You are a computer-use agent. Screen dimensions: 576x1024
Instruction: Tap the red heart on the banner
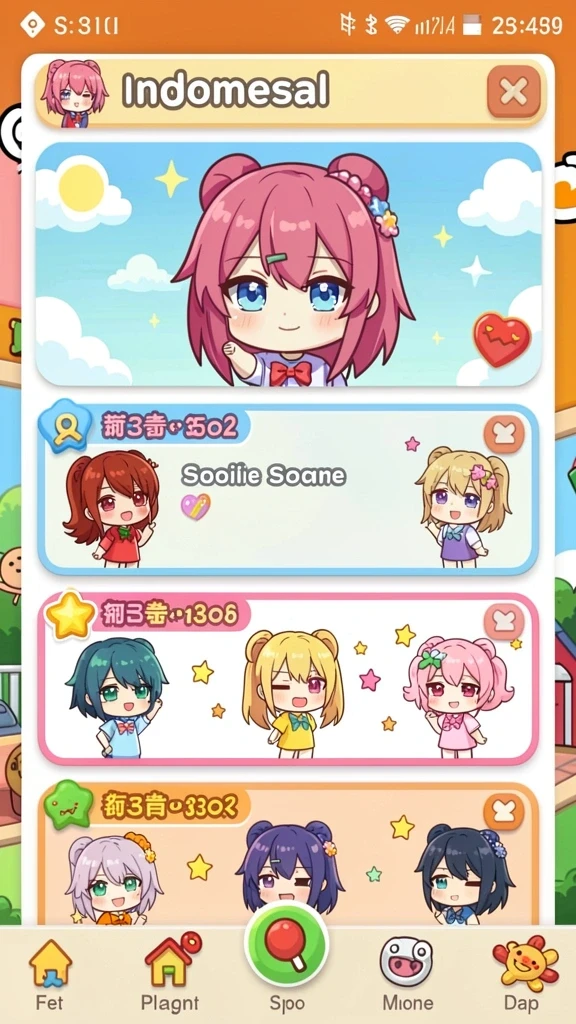tap(502, 340)
